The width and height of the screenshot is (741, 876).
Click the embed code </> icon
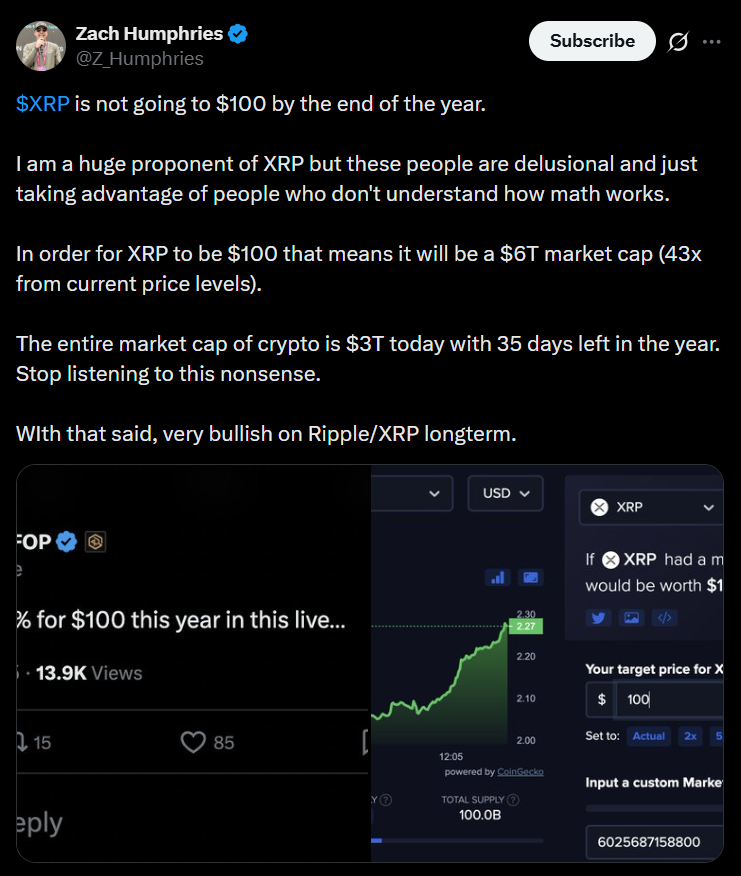tap(664, 617)
